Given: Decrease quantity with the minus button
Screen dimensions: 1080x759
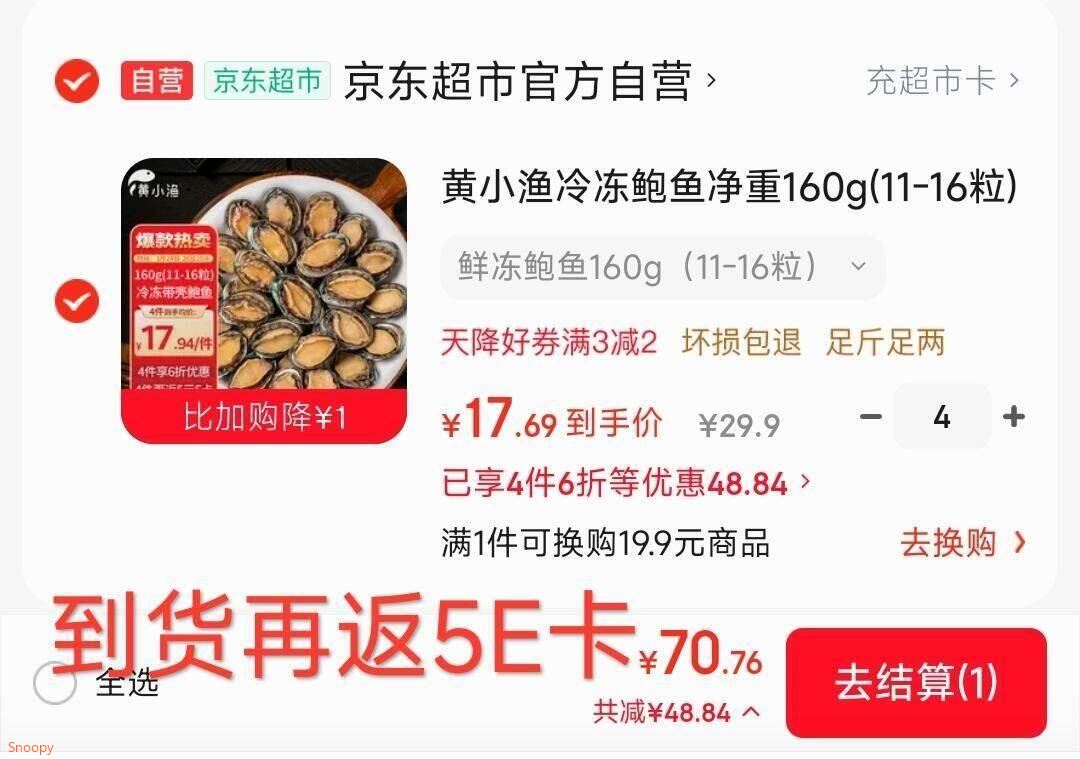Looking at the screenshot, I should coord(871,416).
